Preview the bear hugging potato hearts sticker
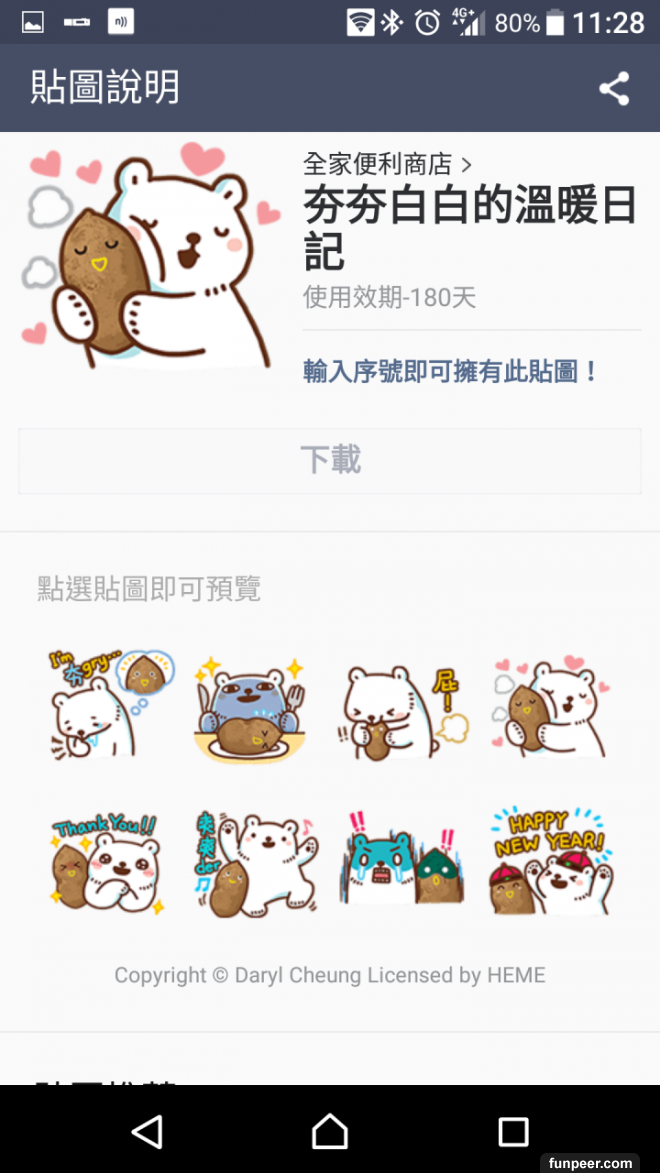 click(550, 705)
